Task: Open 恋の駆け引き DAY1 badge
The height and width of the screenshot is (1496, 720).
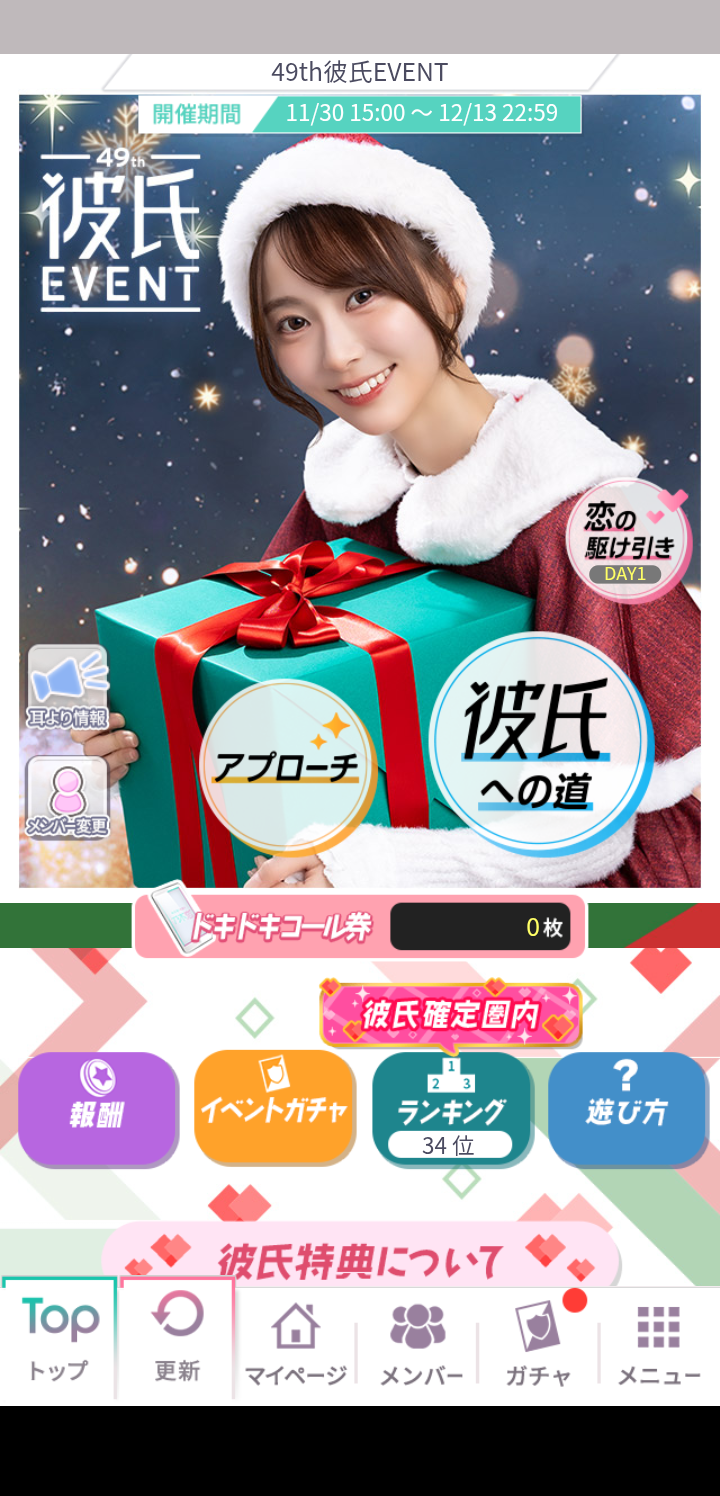Action: tap(628, 540)
